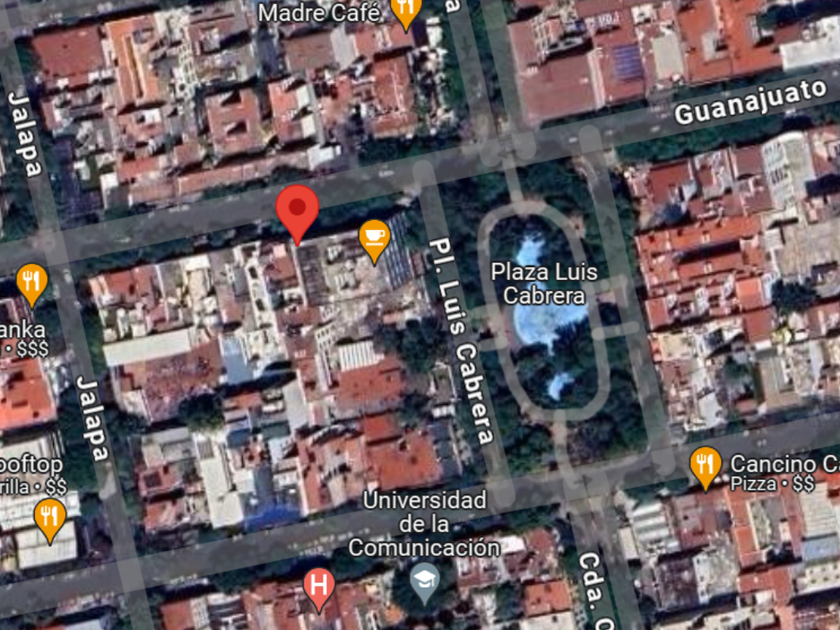Open the Universidad de la Comunicación marker

pos(425,583)
